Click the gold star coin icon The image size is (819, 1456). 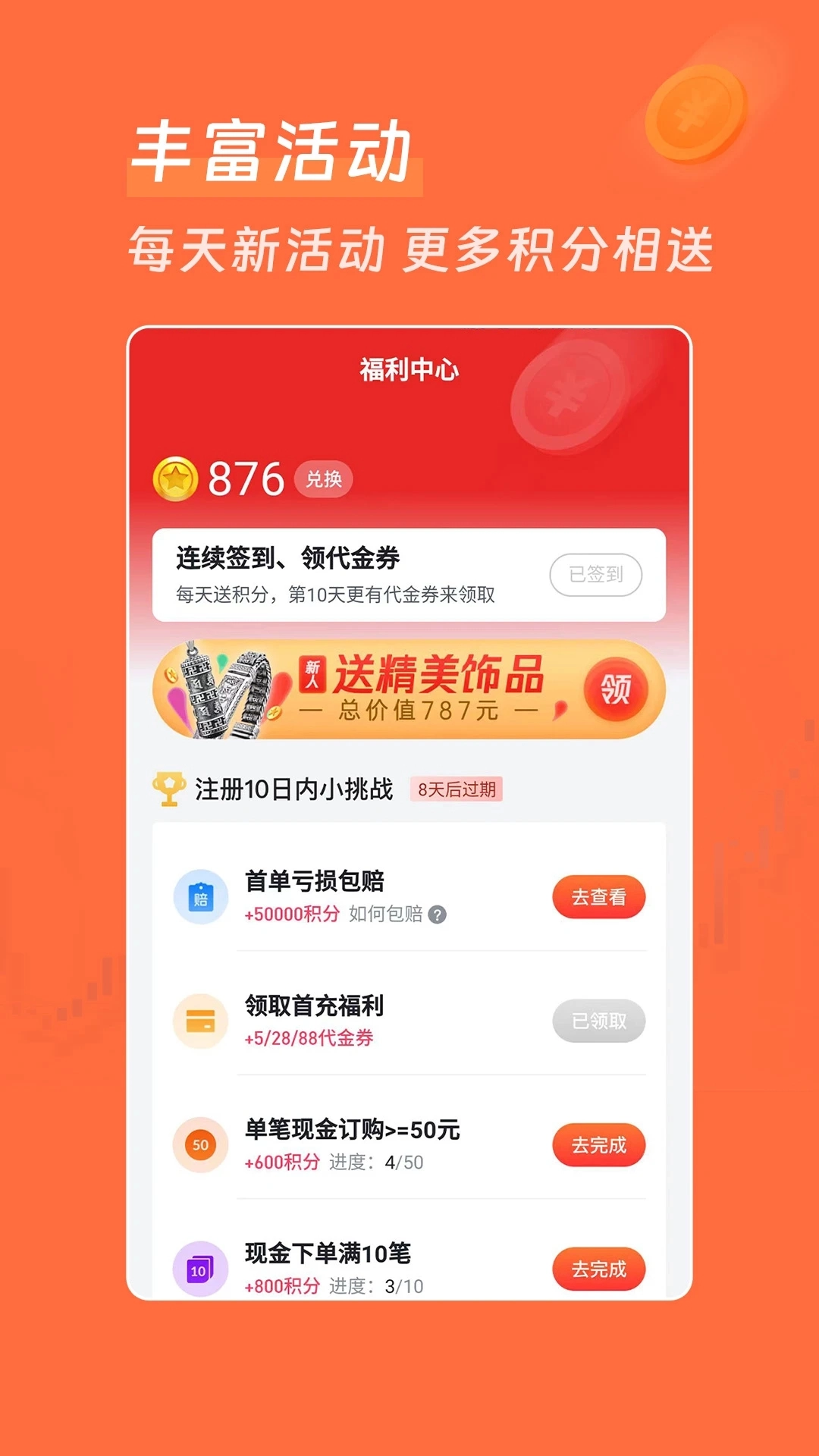[x=179, y=477]
